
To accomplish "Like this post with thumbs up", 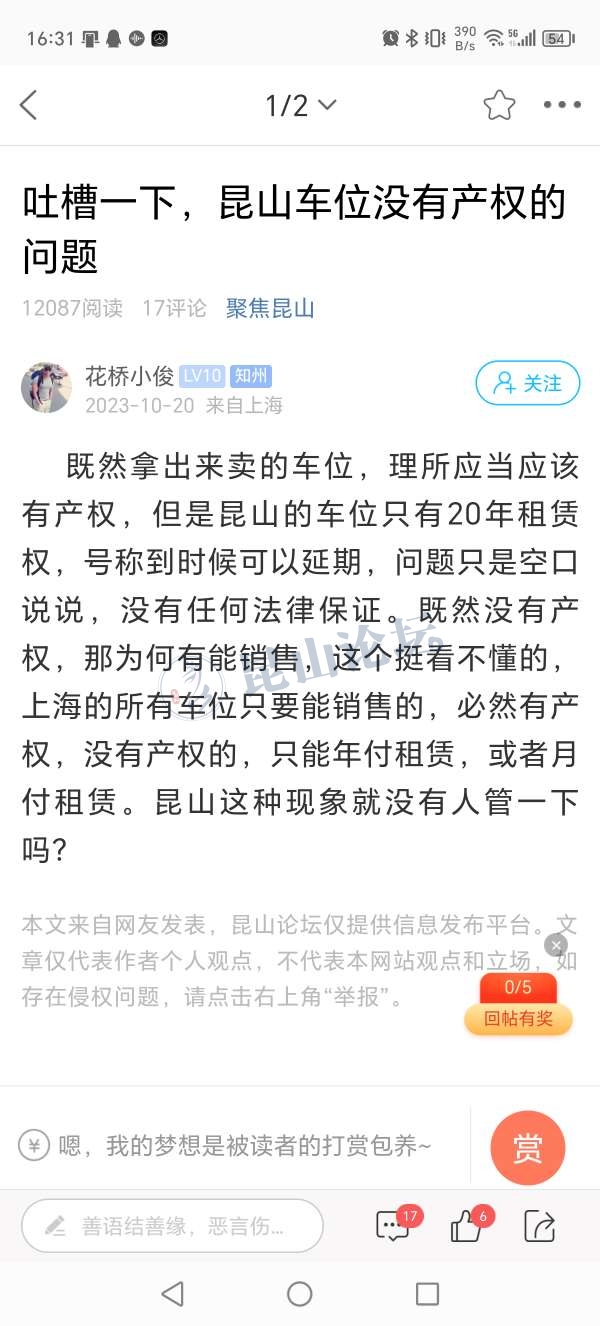I will [468, 1226].
